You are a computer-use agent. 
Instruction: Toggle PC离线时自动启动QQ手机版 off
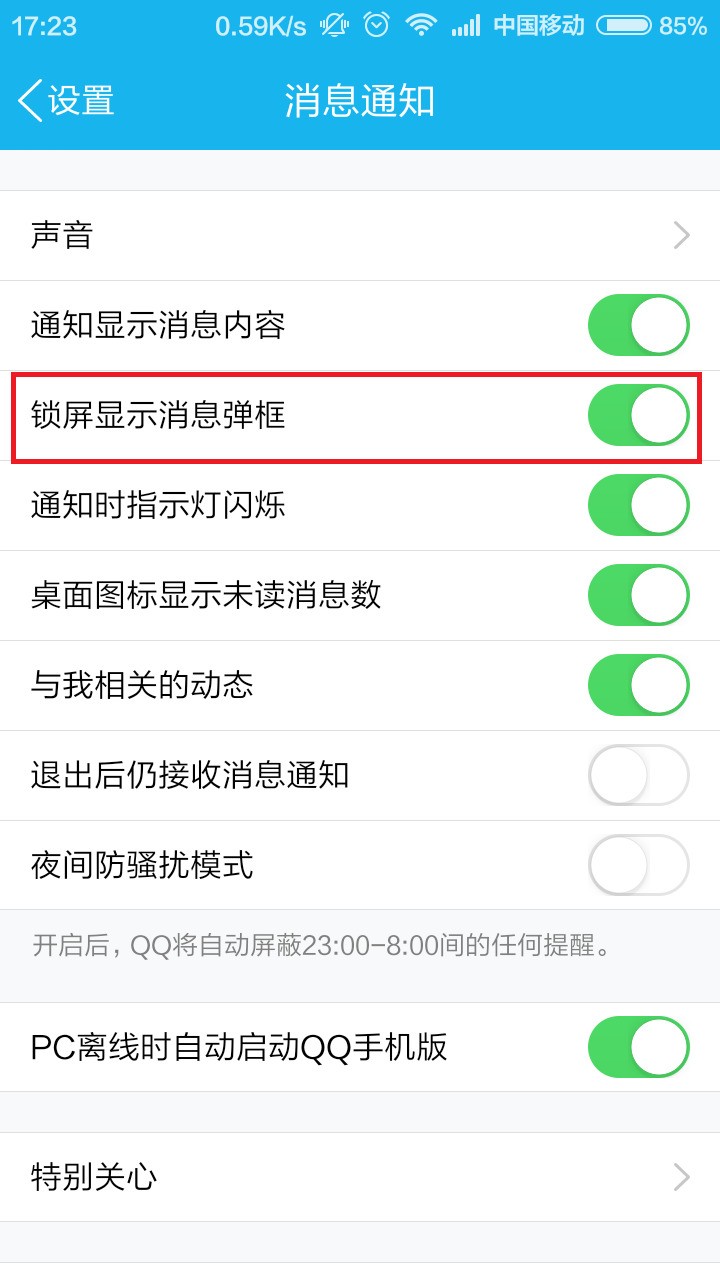639,1047
